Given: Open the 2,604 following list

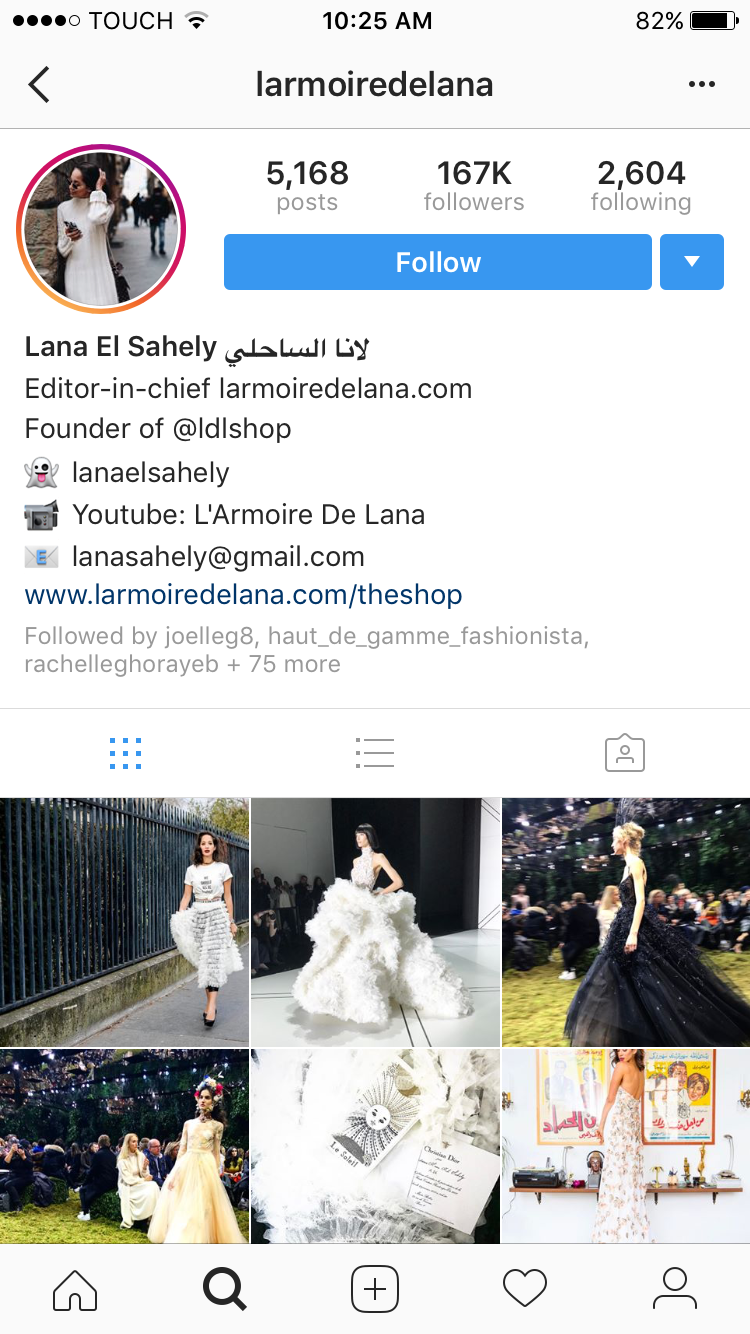Looking at the screenshot, I should (641, 186).
